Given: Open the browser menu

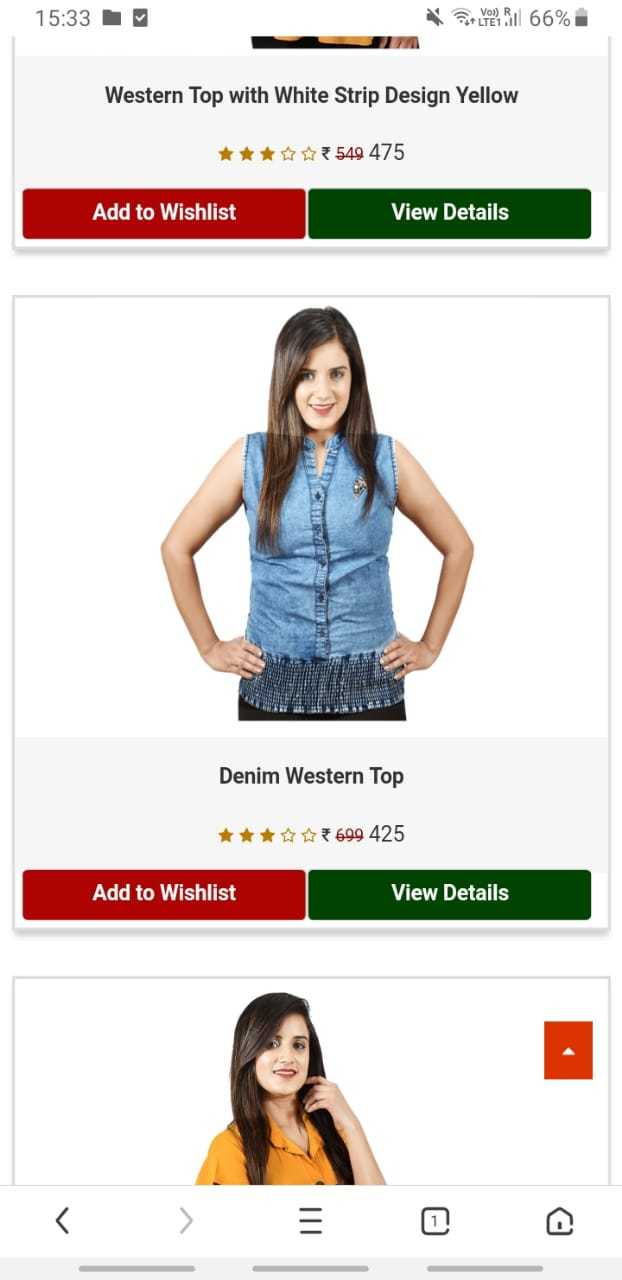Looking at the screenshot, I should point(310,1220).
